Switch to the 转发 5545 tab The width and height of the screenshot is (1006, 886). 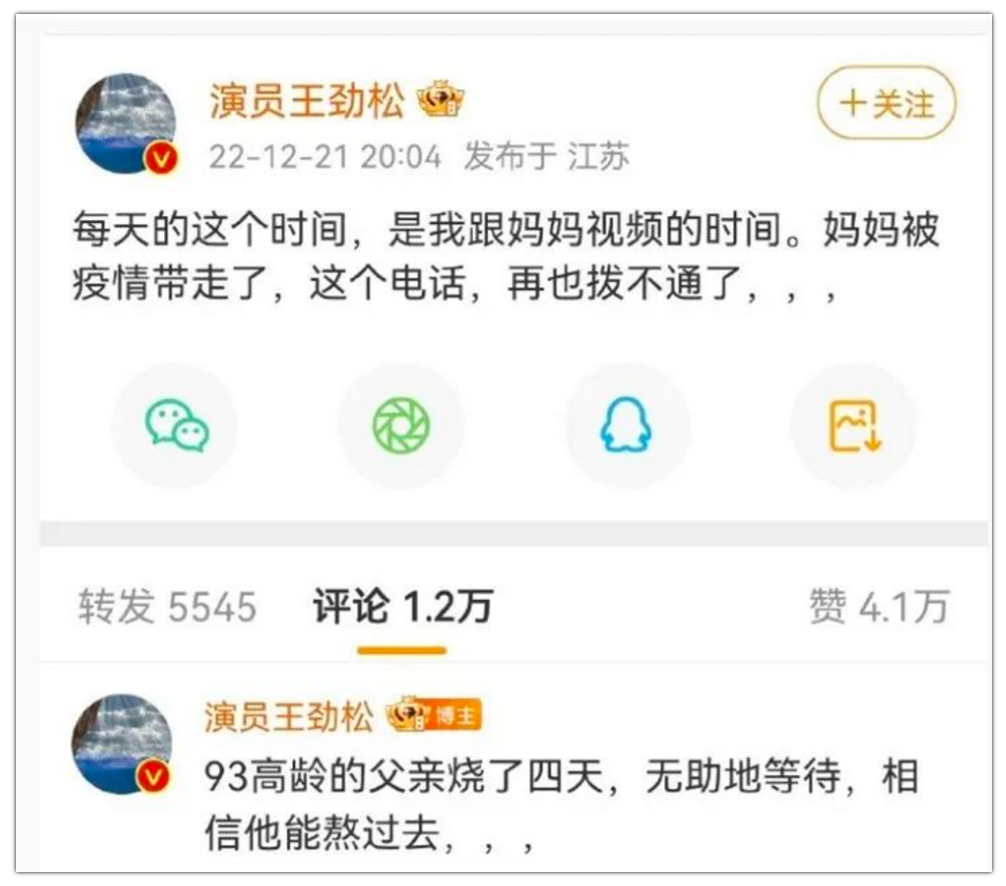point(167,607)
